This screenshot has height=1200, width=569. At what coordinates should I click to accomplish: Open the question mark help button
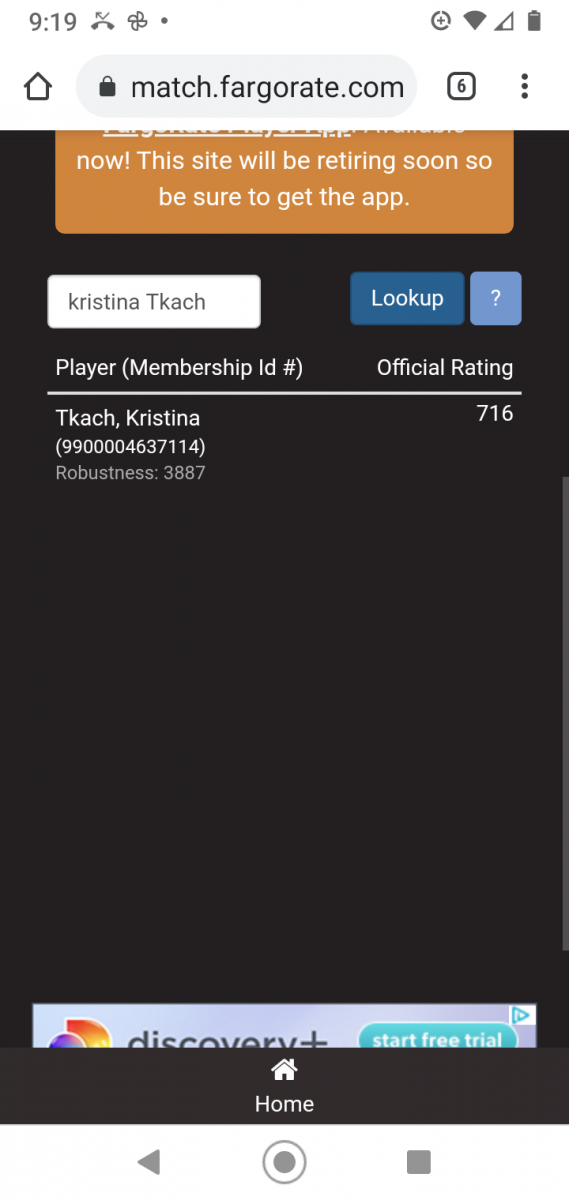pos(496,298)
